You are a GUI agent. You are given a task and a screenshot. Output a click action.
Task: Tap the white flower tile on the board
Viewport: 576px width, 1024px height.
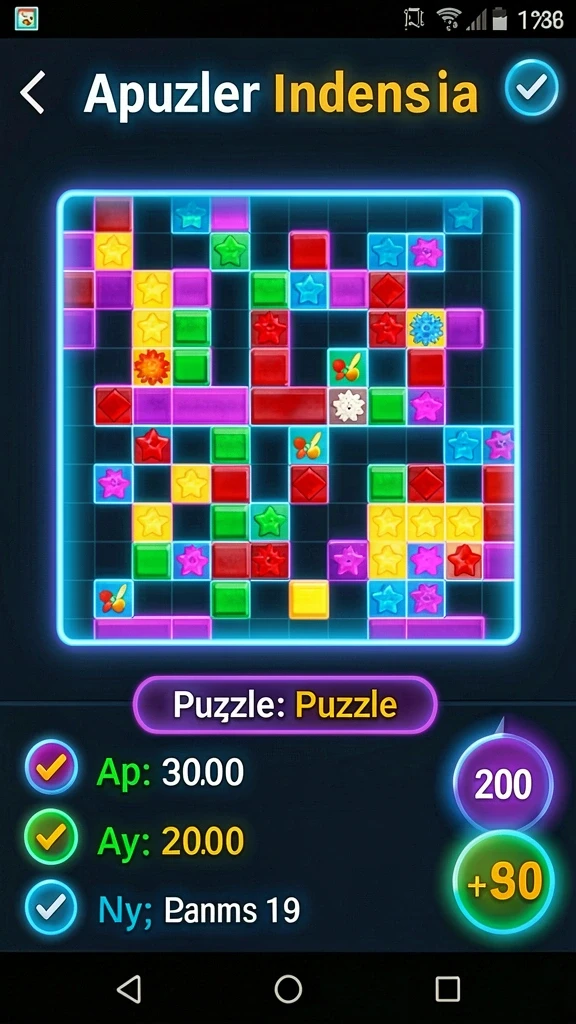[x=347, y=406]
